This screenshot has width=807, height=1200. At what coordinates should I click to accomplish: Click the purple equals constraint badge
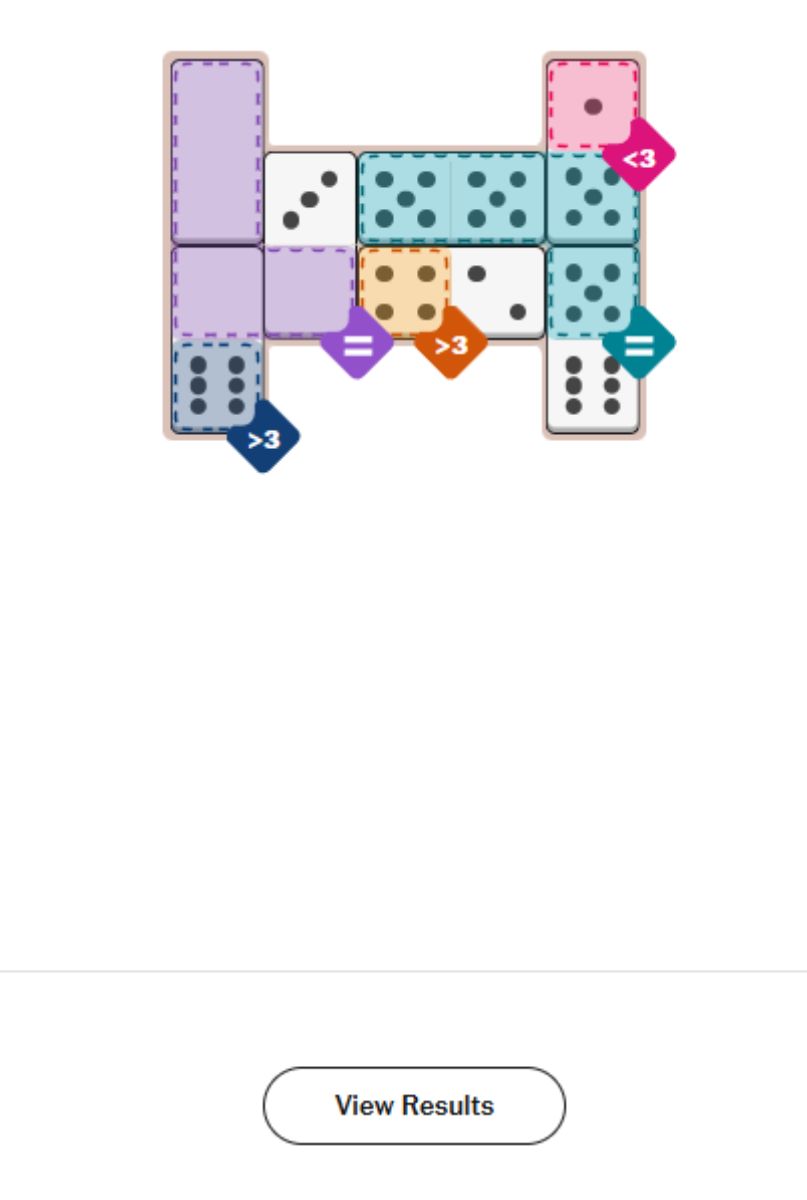point(358,346)
